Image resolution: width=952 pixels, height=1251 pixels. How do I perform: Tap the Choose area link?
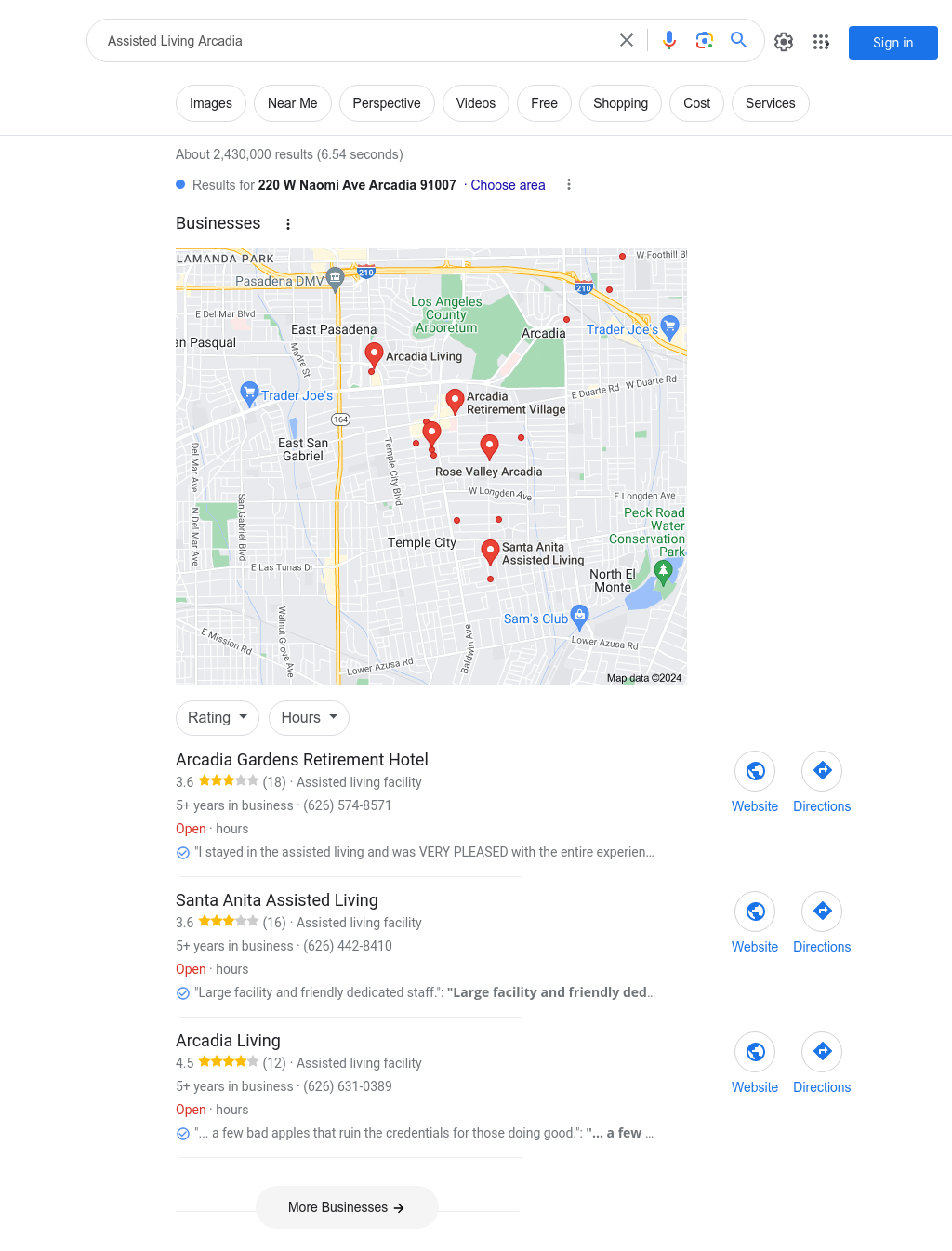click(508, 185)
